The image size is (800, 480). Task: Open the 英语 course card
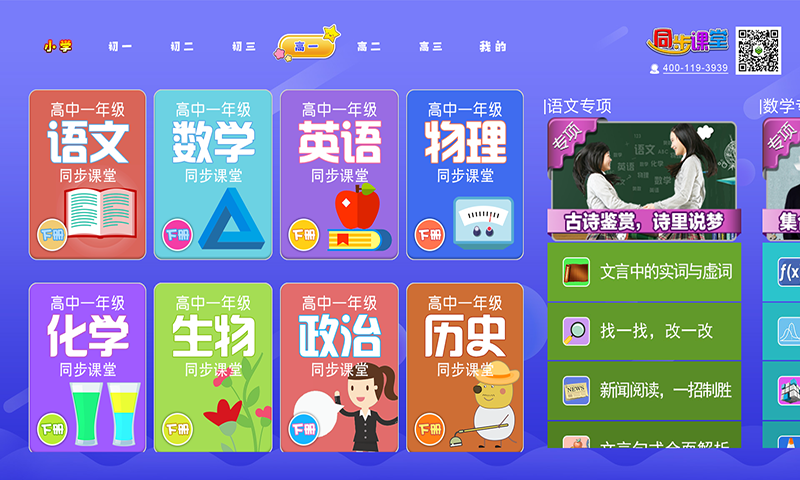[x=339, y=175]
